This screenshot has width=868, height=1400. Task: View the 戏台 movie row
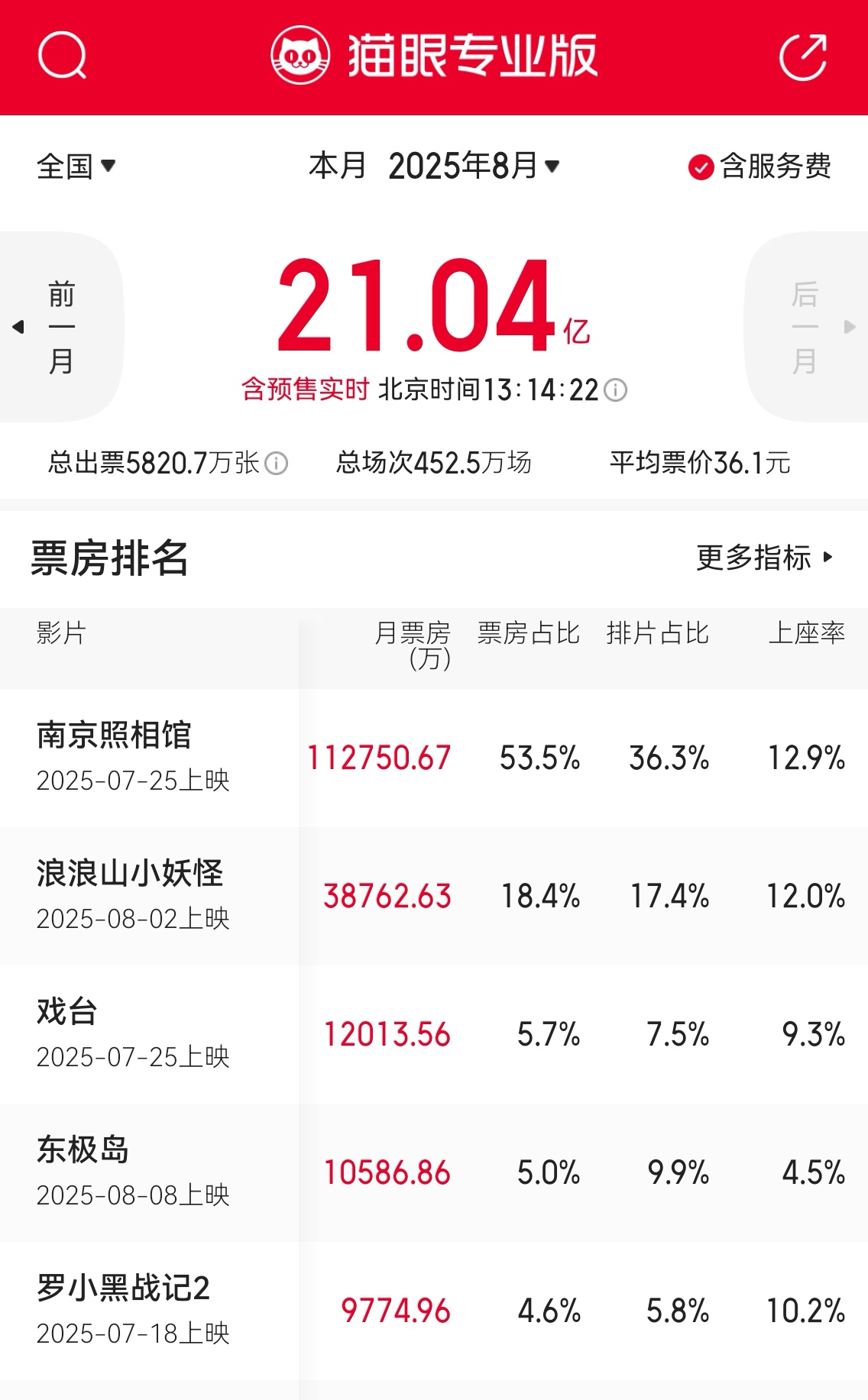coord(67,1012)
